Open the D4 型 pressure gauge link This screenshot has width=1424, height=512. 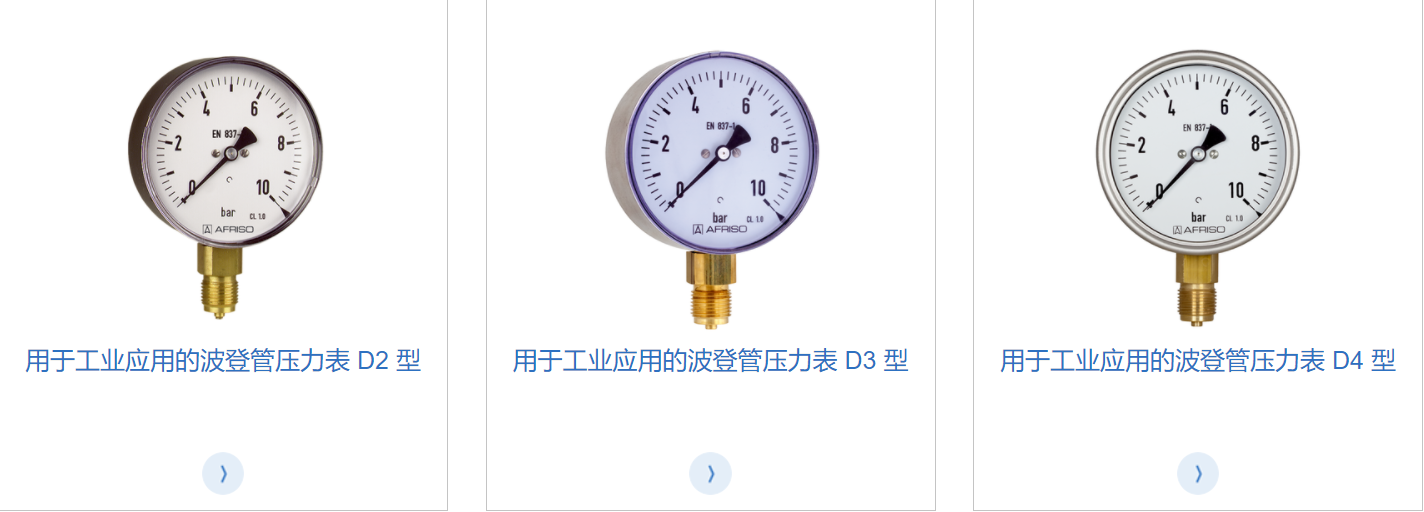[1198, 361]
